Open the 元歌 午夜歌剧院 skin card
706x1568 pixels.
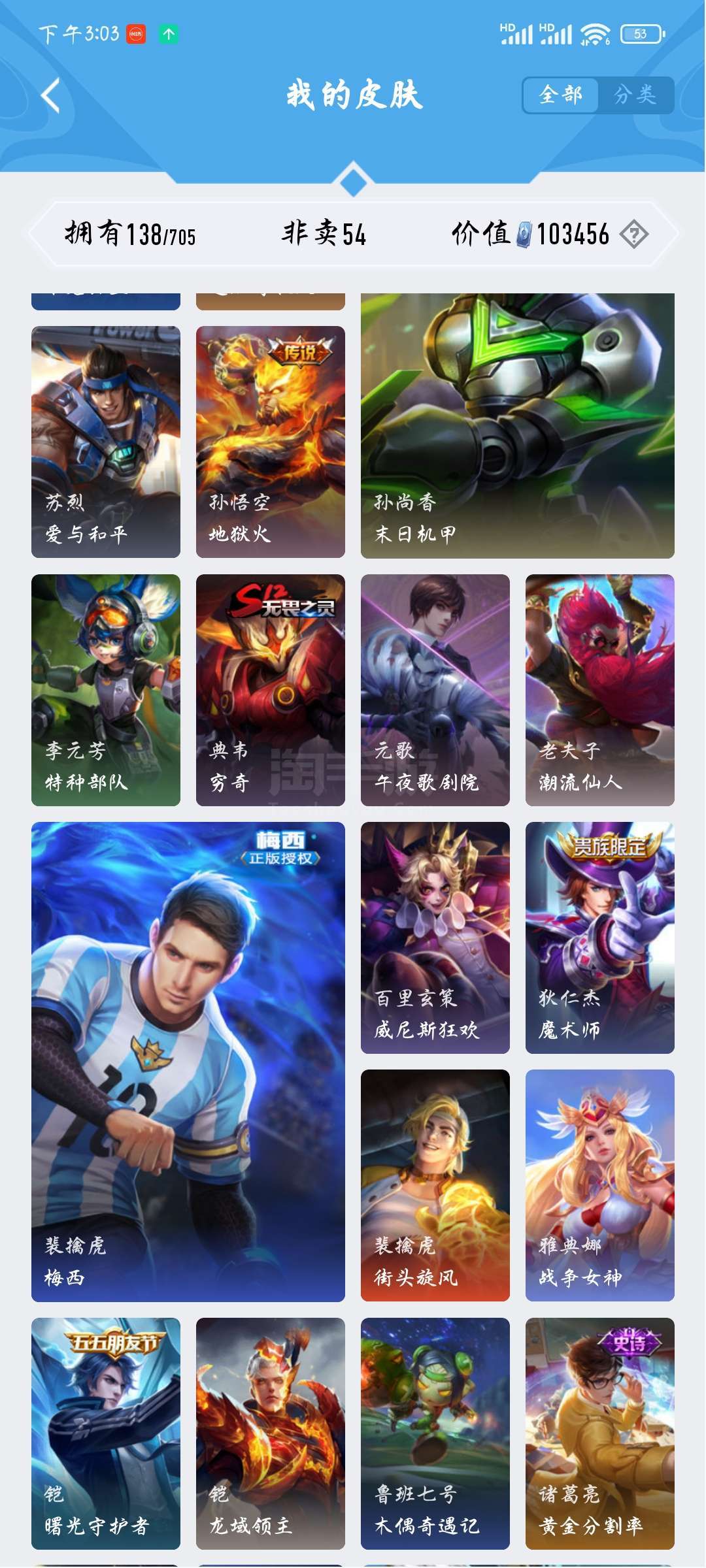click(x=435, y=690)
